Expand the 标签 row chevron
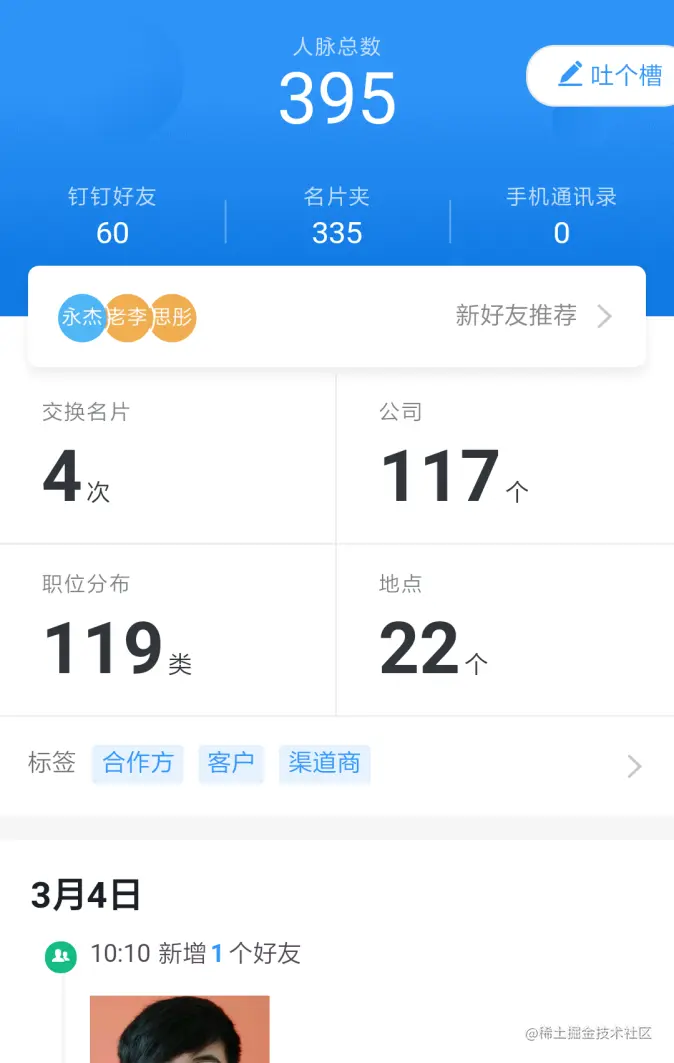 634,766
